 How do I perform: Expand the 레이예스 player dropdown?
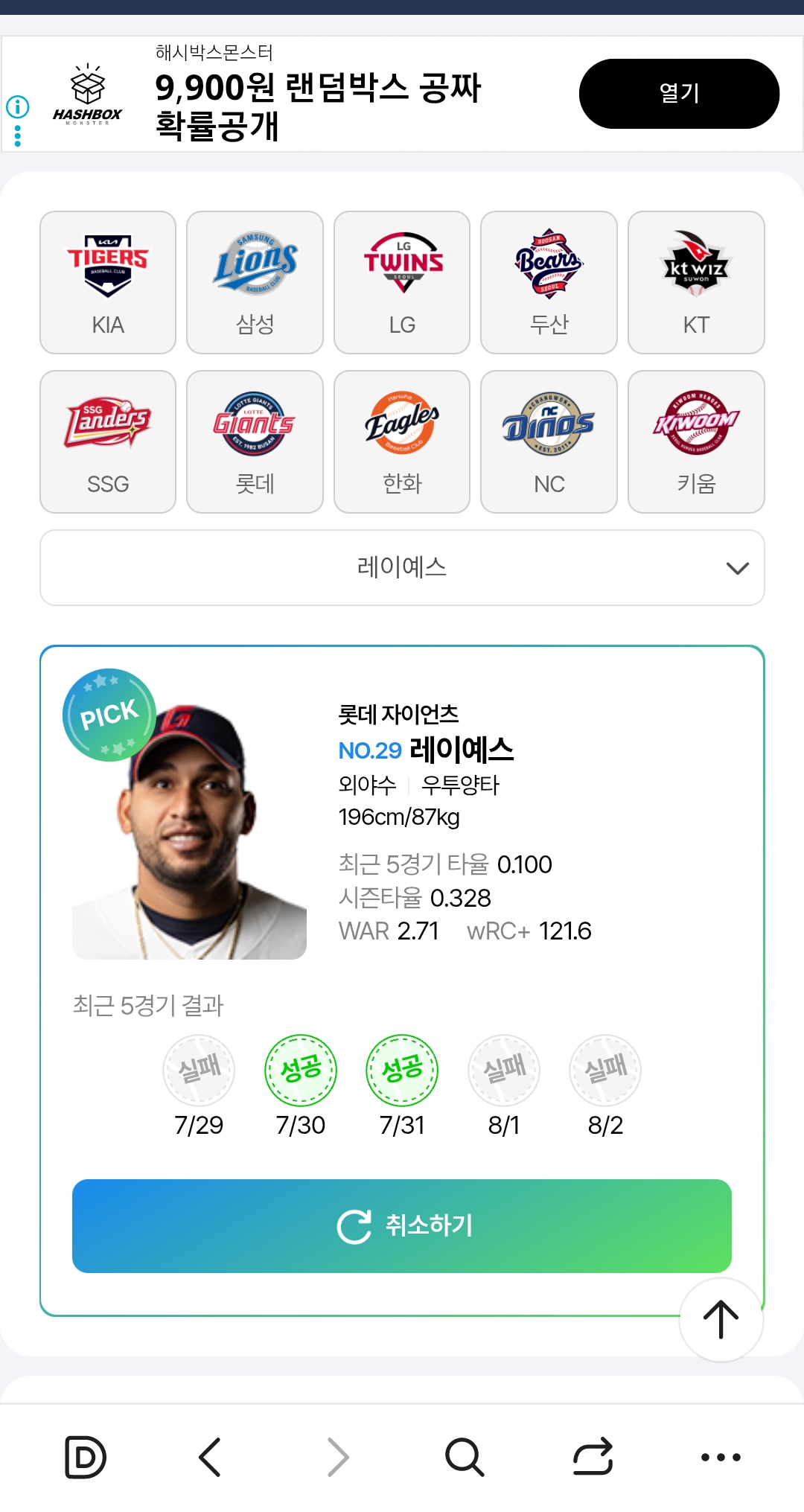pyautogui.click(x=402, y=567)
